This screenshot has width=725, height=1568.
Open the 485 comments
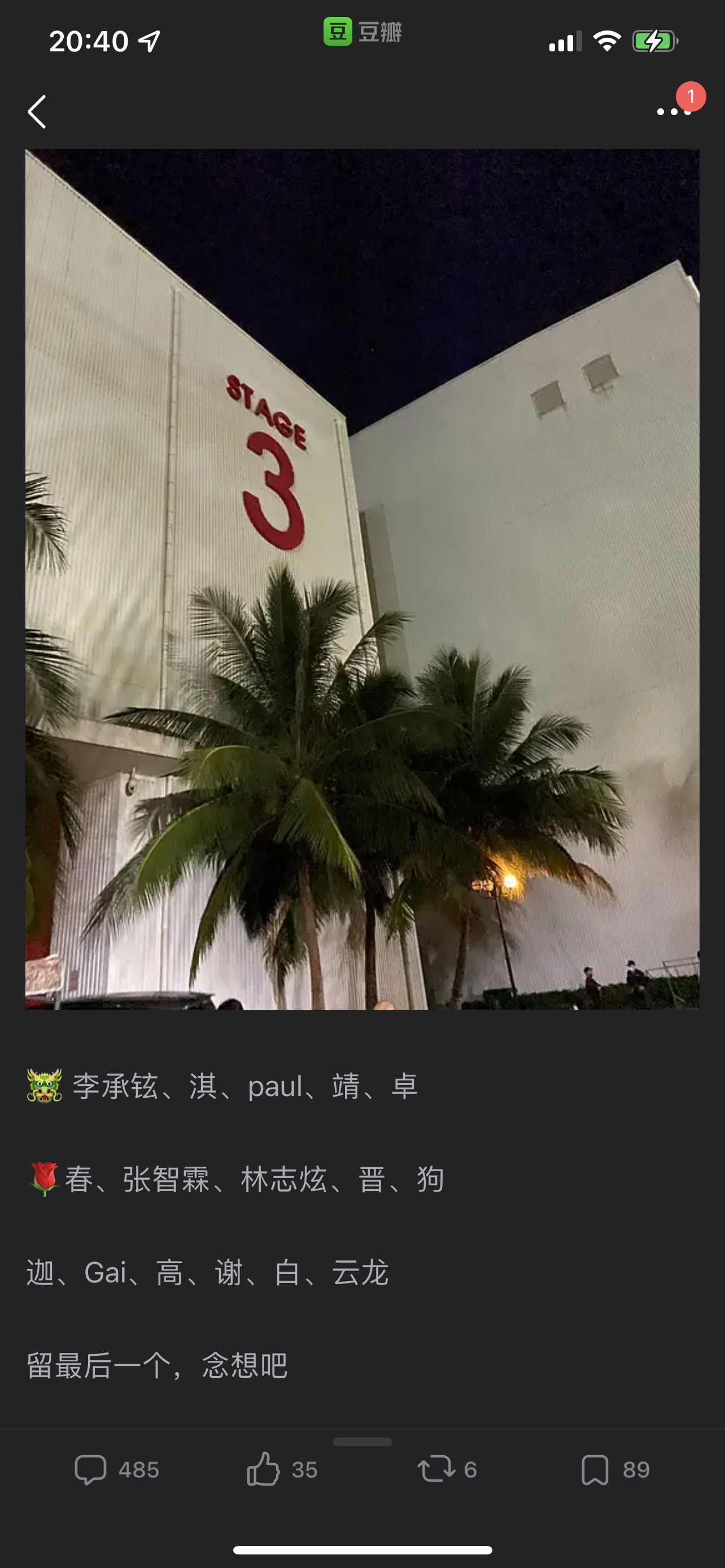click(x=116, y=1470)
